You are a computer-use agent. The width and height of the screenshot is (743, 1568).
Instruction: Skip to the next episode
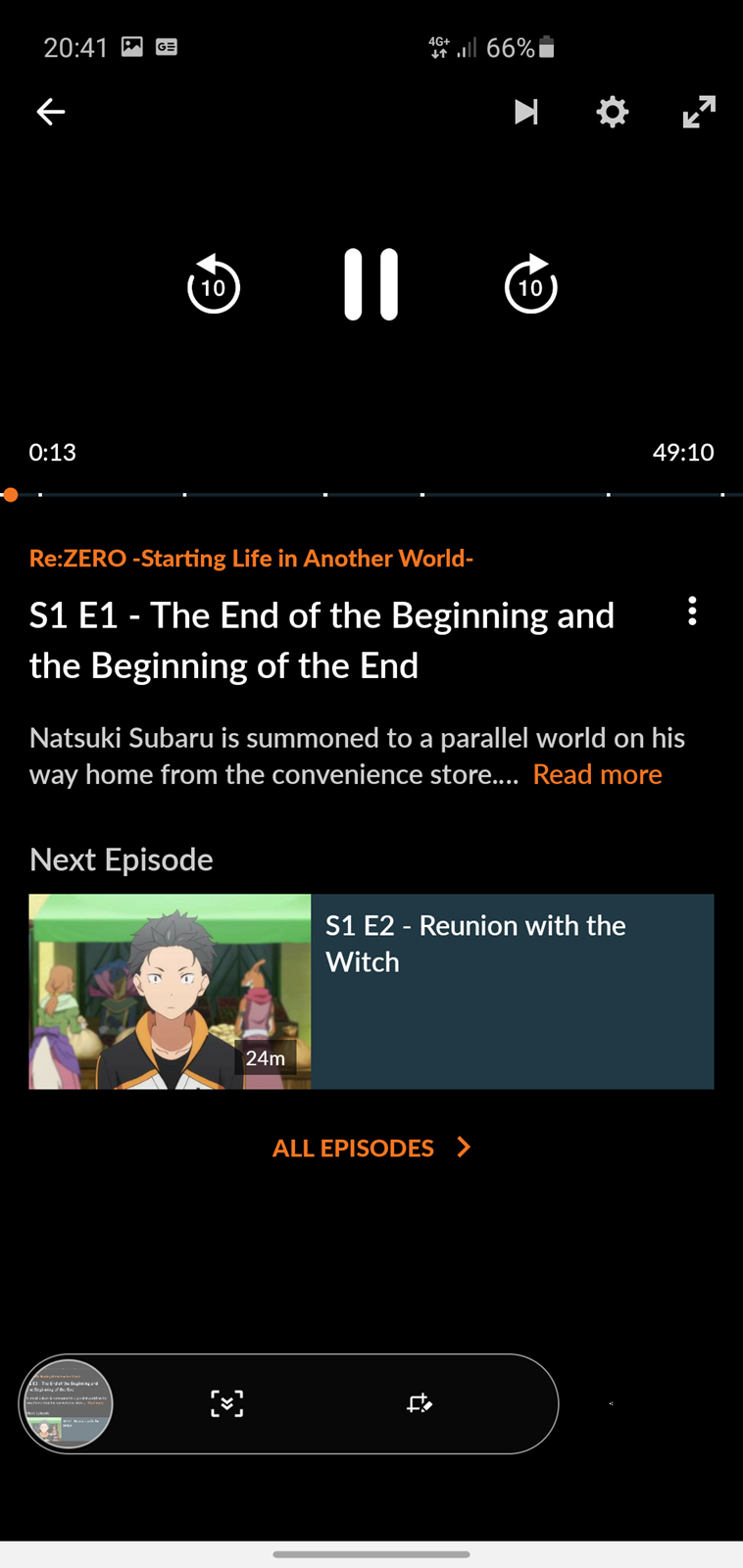pos(526,112)
